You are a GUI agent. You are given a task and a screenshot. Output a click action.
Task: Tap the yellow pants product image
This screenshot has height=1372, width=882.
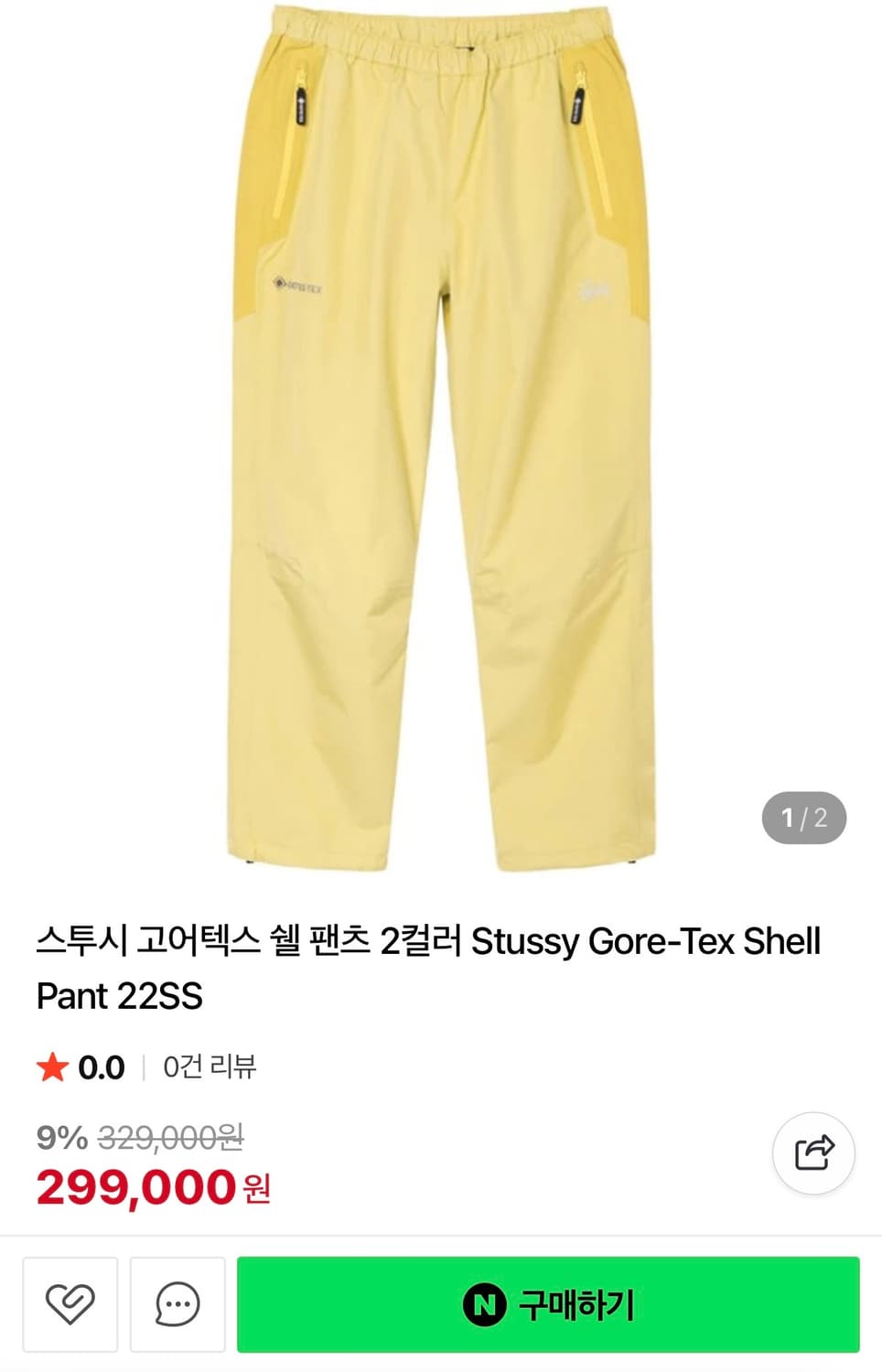441,439
